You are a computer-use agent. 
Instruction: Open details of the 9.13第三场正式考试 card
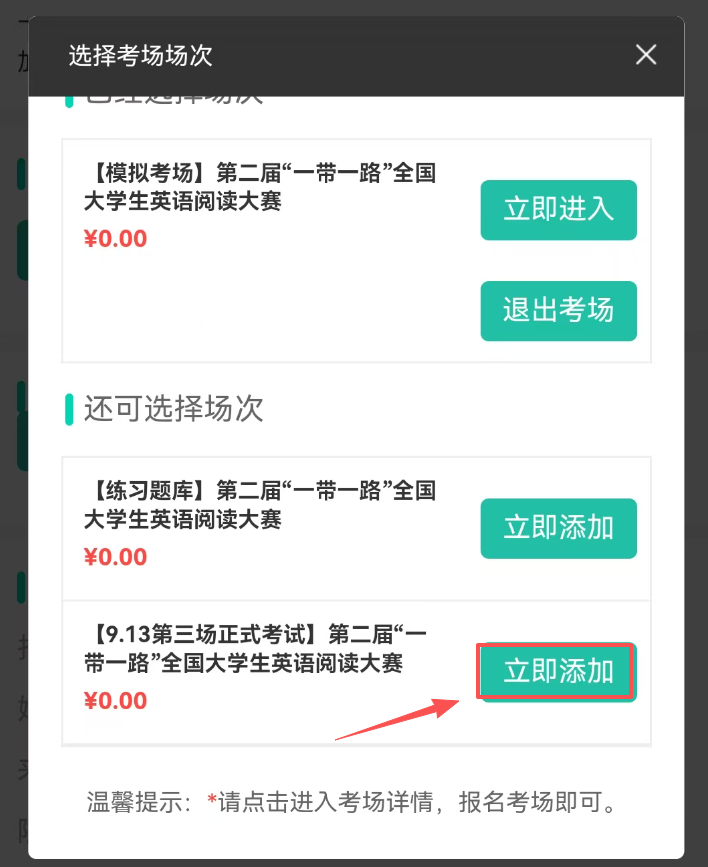pyautogui.click(x=261, y=649)
